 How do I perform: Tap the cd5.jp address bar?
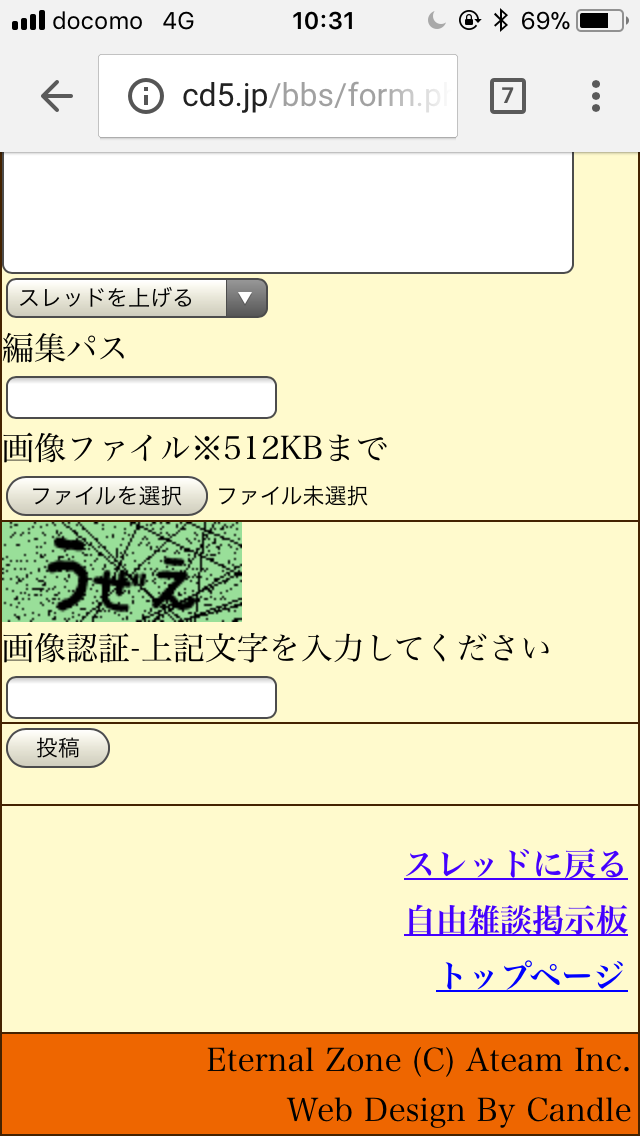tap(278, 96)
